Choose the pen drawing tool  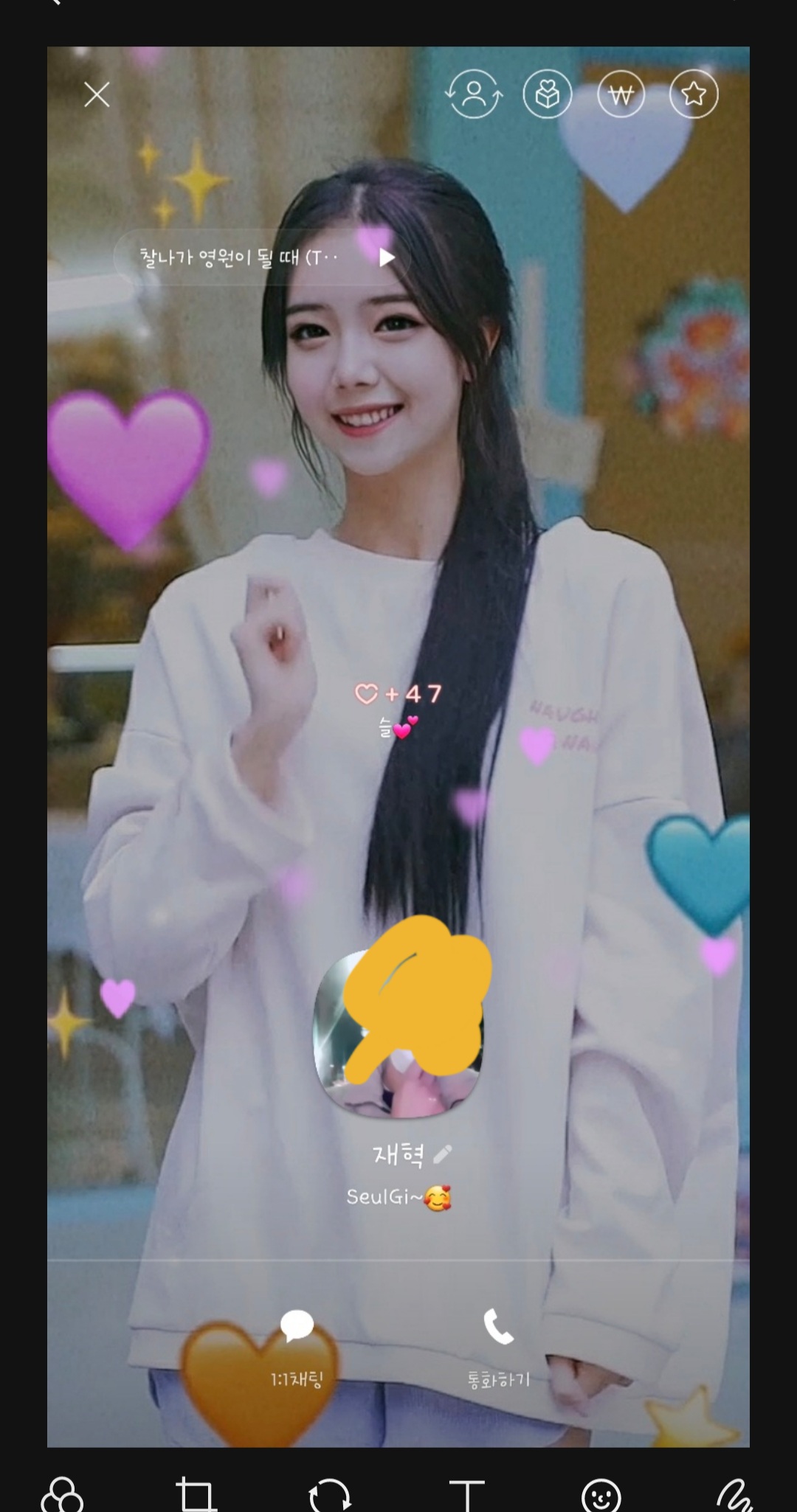[x=734, y=1496]
